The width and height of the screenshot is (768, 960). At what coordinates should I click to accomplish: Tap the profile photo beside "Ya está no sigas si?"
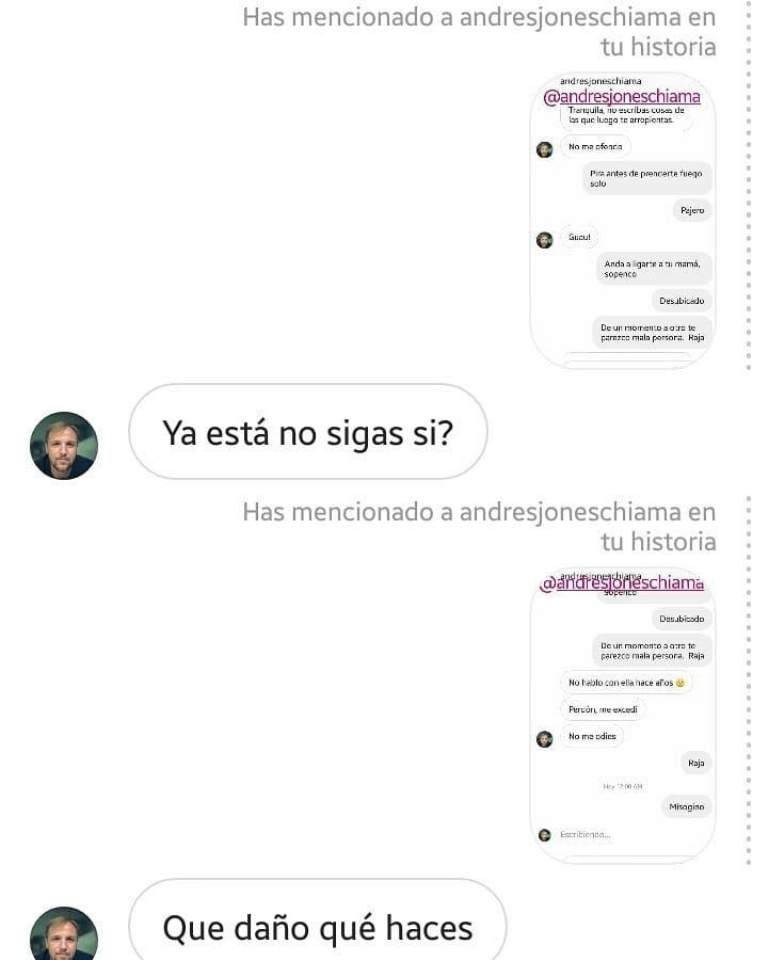point(64,445)
